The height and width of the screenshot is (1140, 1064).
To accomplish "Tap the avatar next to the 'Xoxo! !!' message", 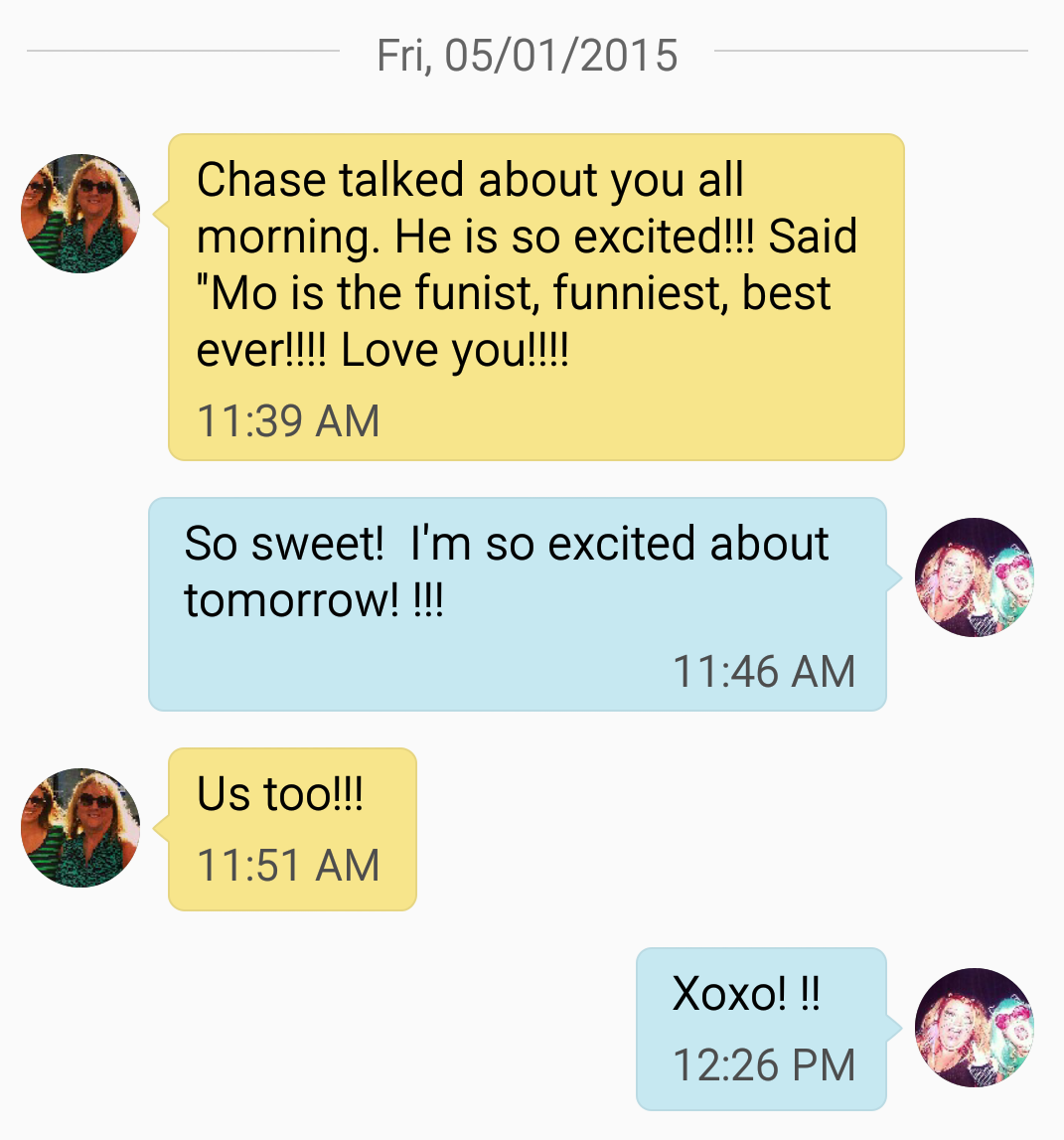I will point(974,1028).
